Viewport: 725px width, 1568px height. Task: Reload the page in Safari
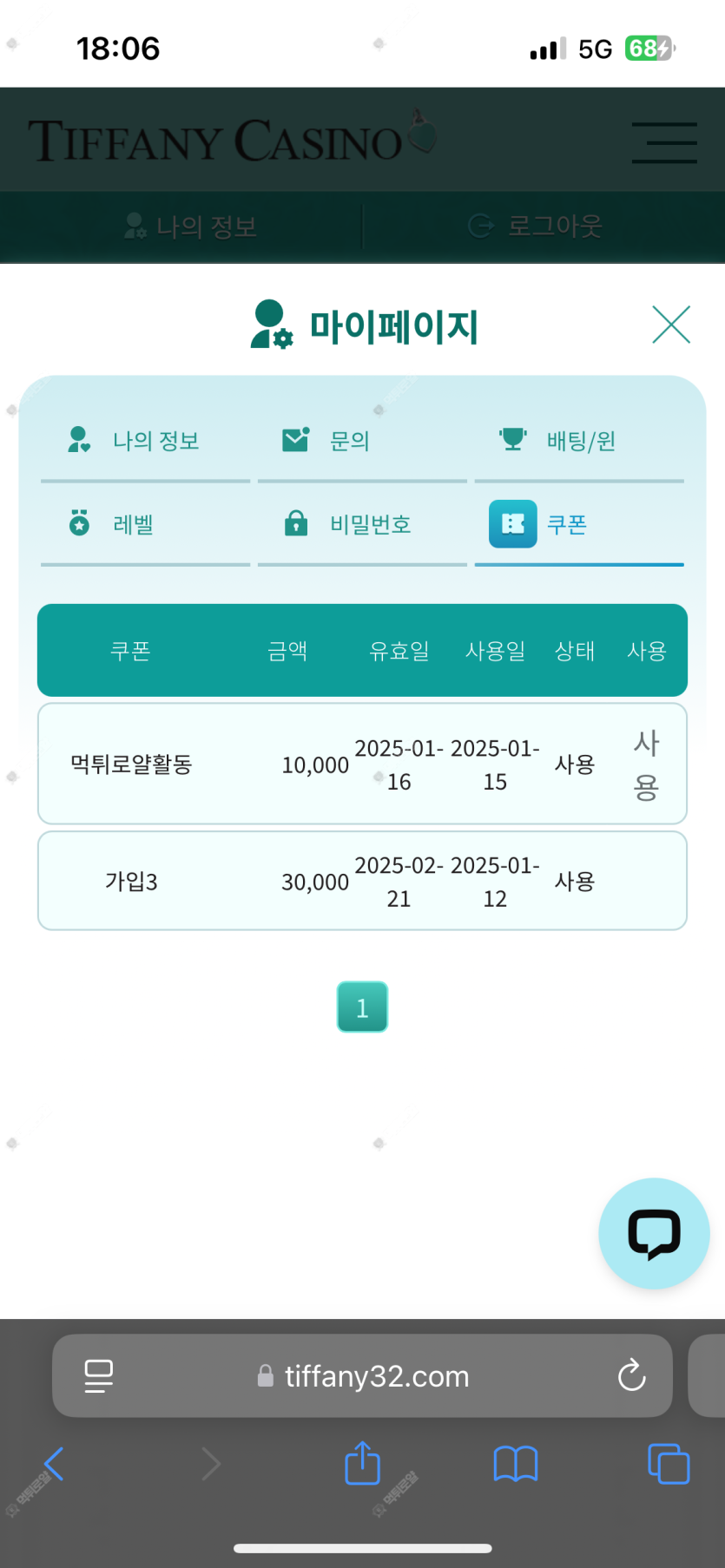[x=631, y=1375]
